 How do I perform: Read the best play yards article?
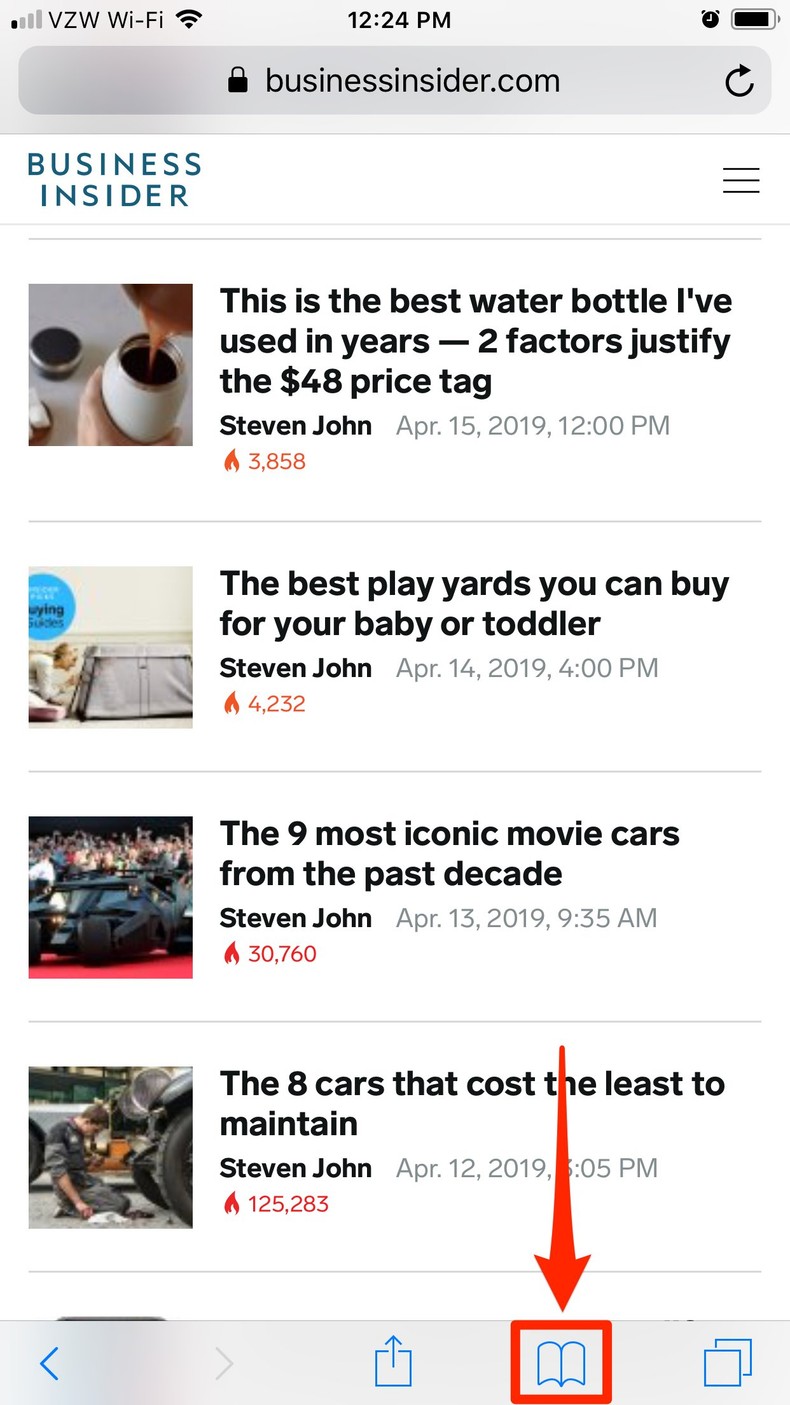[474, 603]
